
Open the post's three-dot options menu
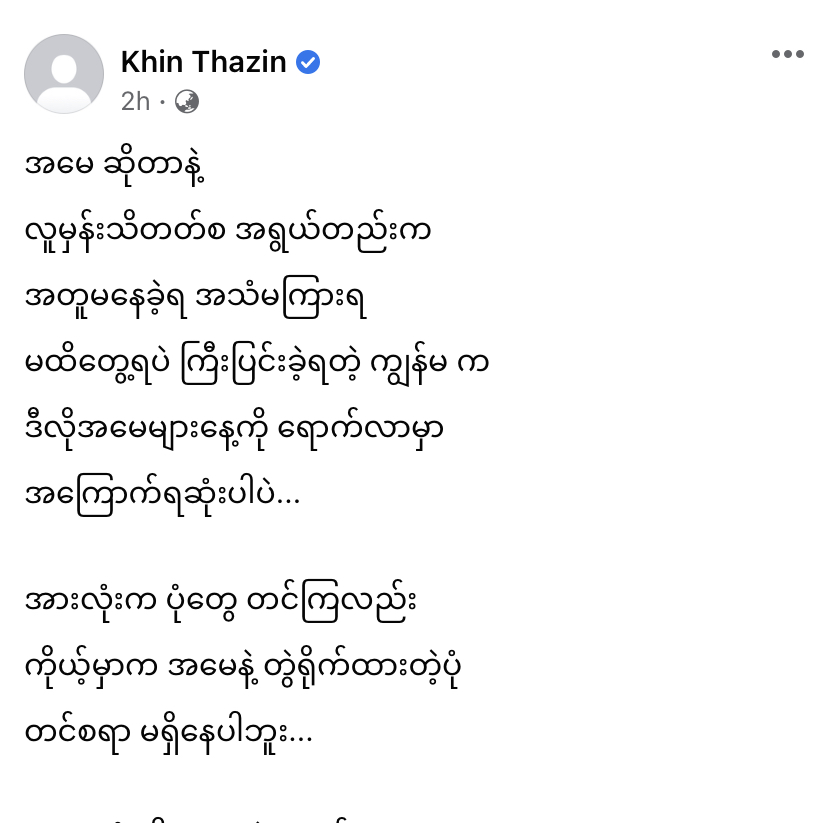[x=787, y=55]
